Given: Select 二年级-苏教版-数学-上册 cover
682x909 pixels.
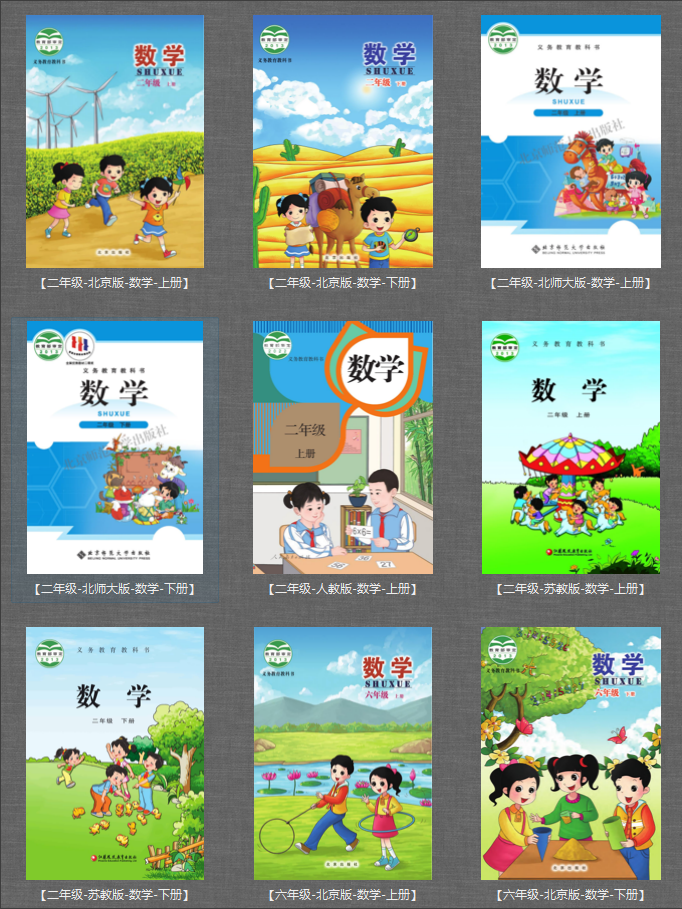Looking at the screenshot, I should click(571, 448).
